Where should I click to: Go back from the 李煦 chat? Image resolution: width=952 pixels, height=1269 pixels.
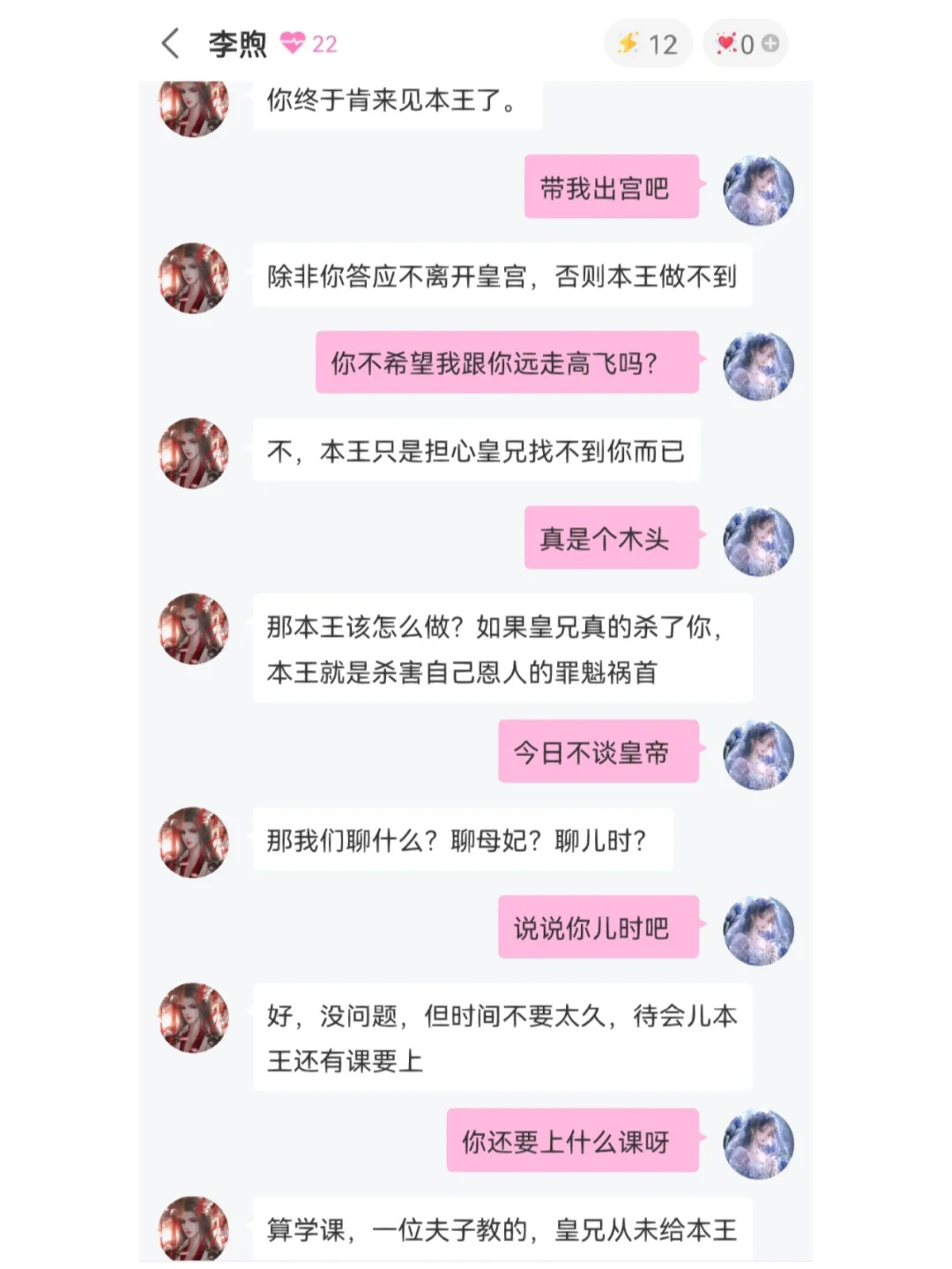click(171, 43)
